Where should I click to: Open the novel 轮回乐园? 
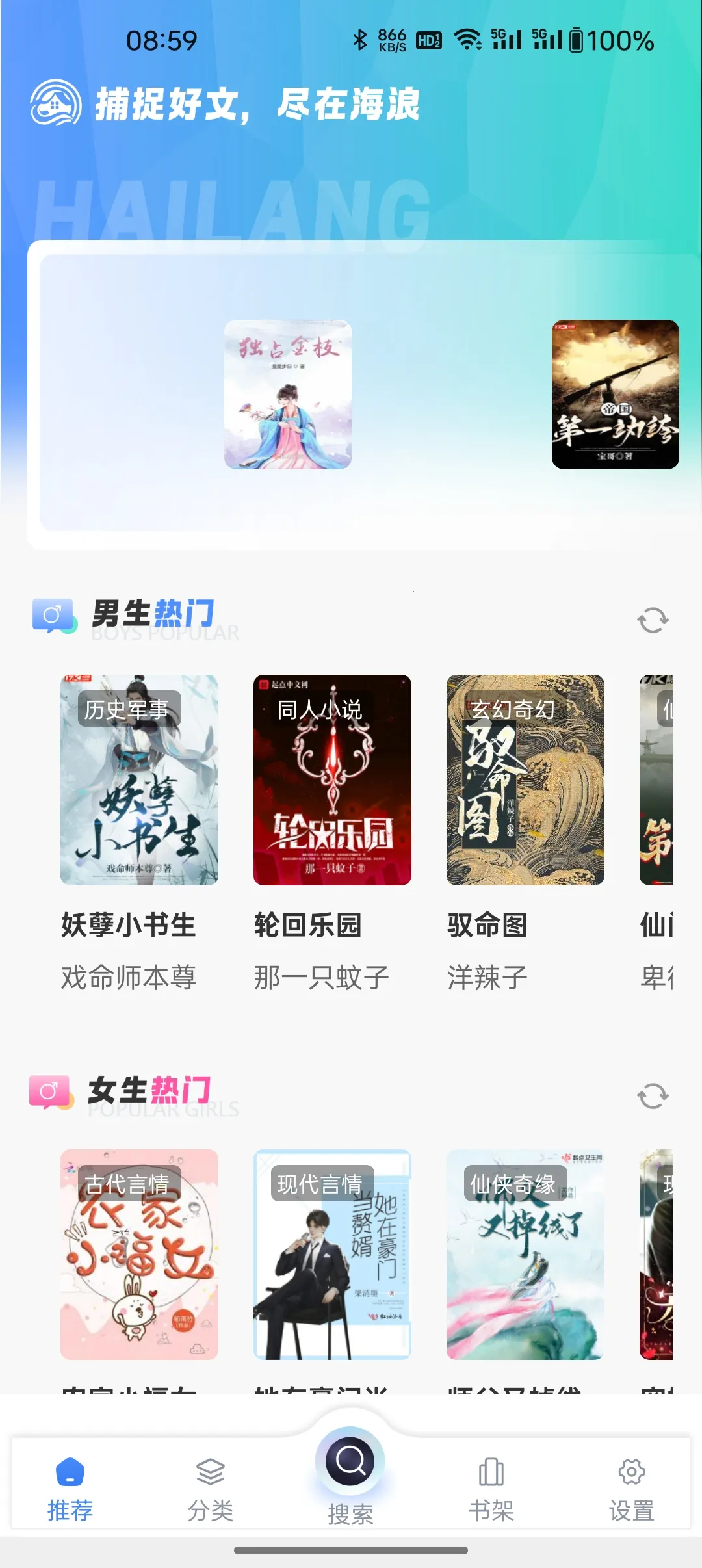[332, 780]
